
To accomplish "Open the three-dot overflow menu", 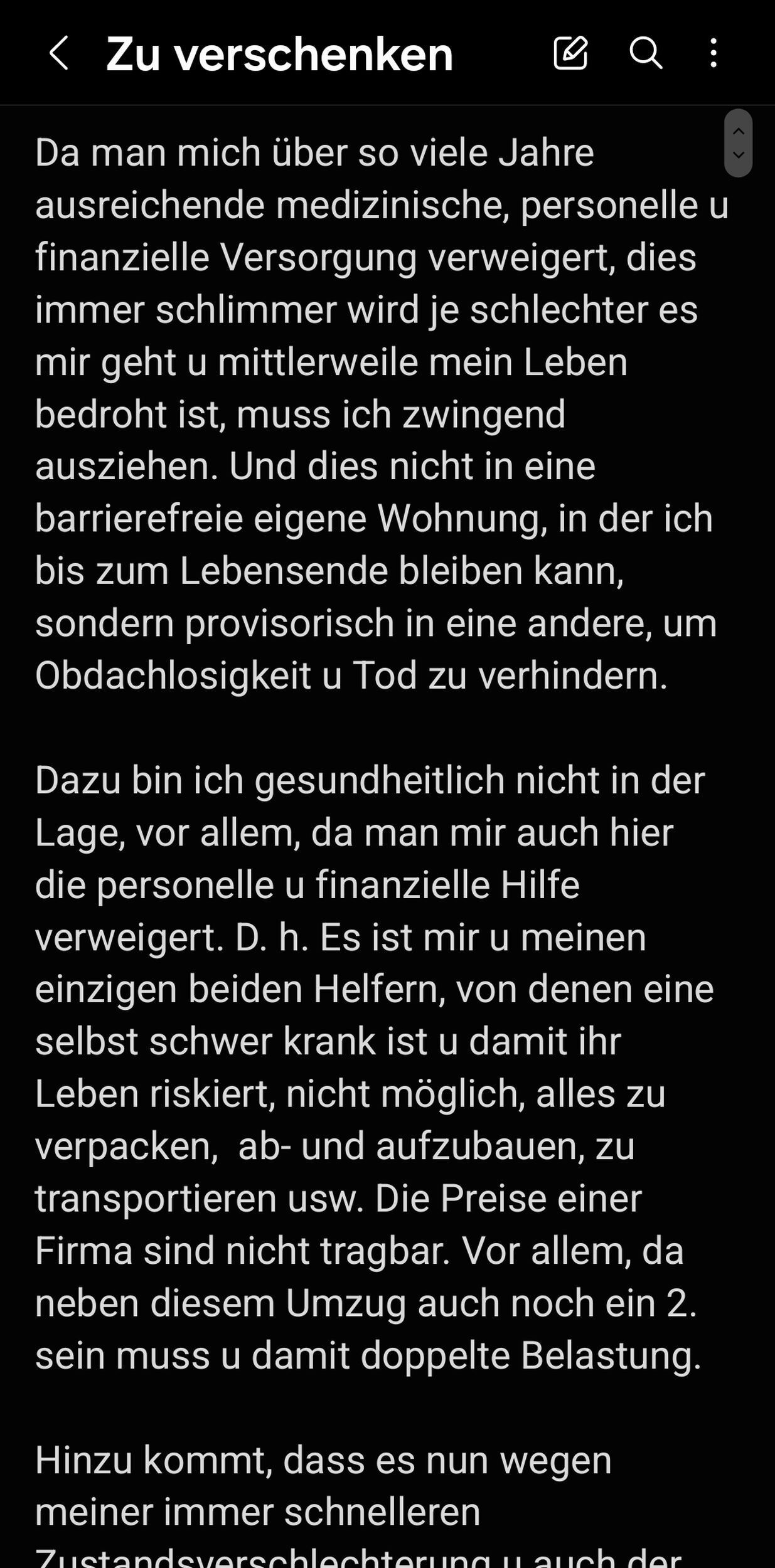I will 714,53.
